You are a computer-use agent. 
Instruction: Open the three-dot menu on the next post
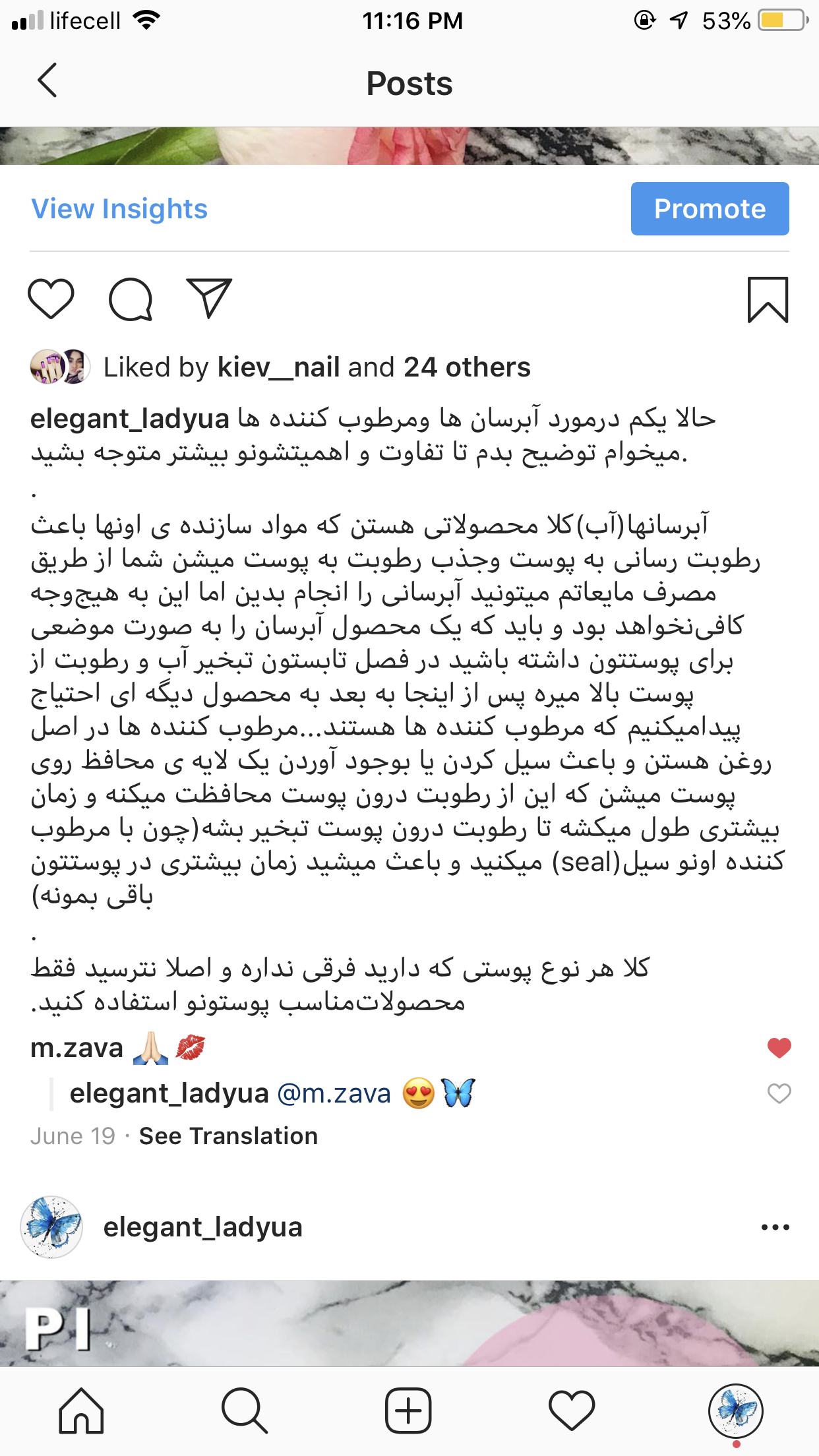pos(775,1227)
